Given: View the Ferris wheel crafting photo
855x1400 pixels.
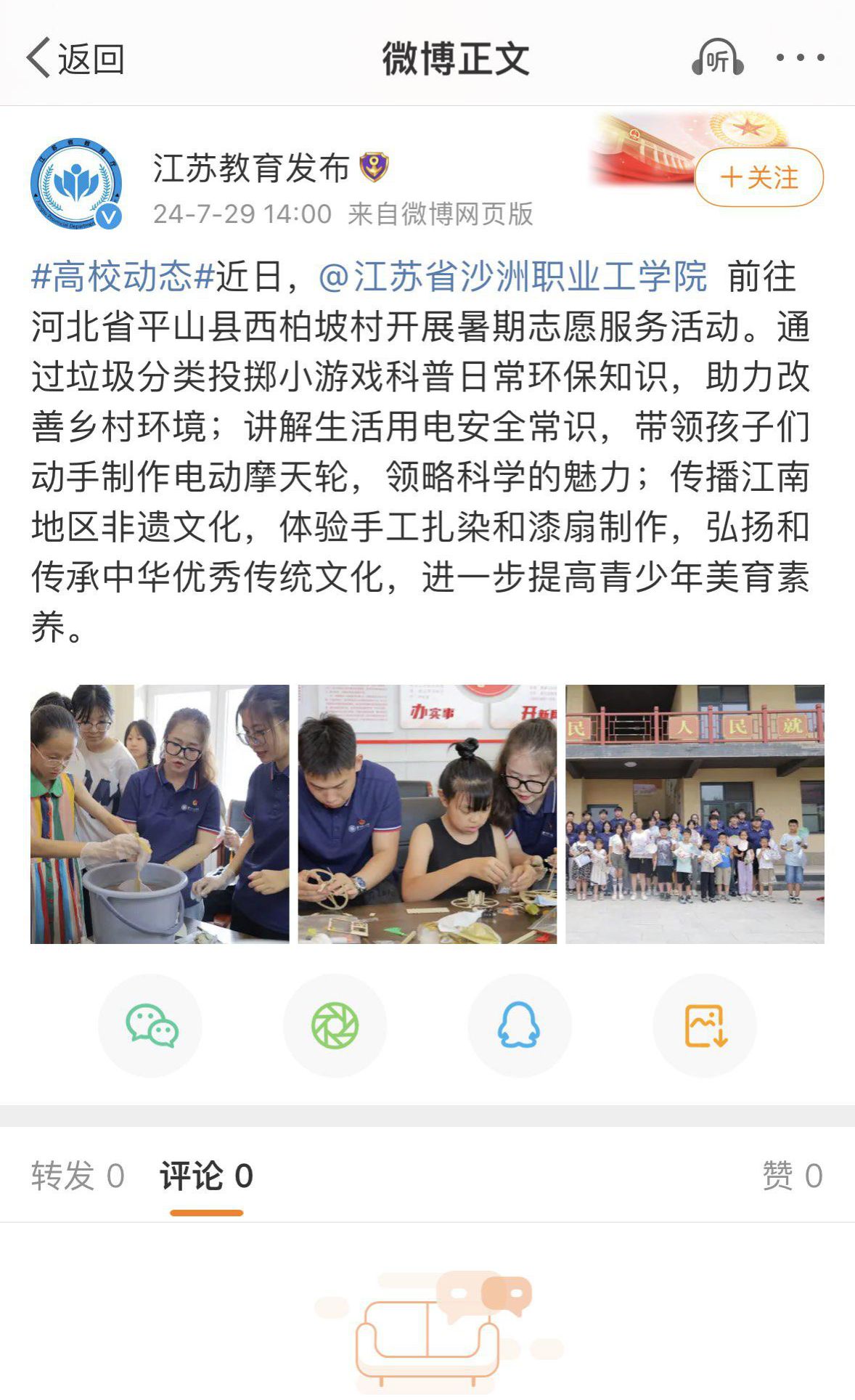Looking at the screenshot, I should (x=427, y=814).
